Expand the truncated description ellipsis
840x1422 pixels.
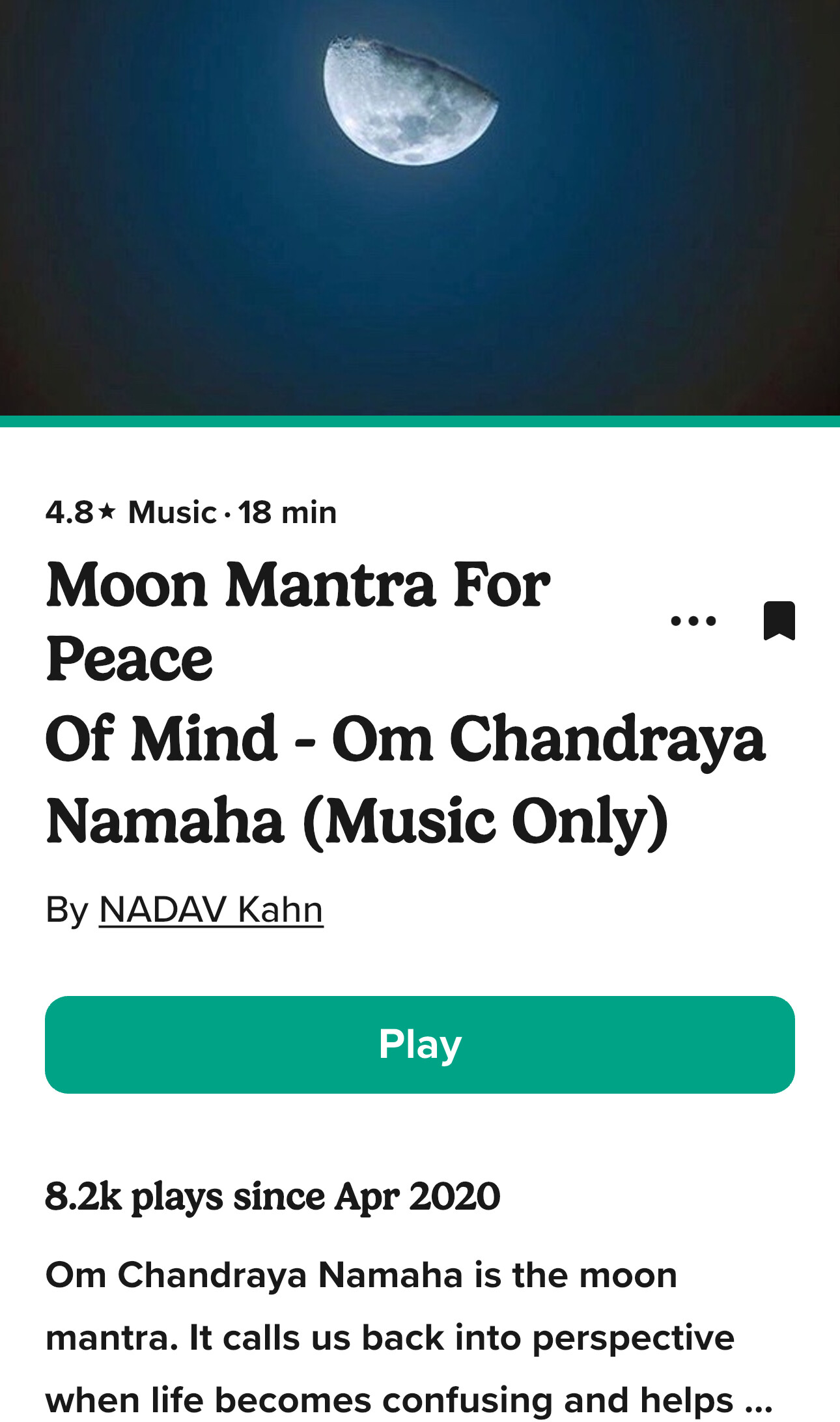point(758,1401)
